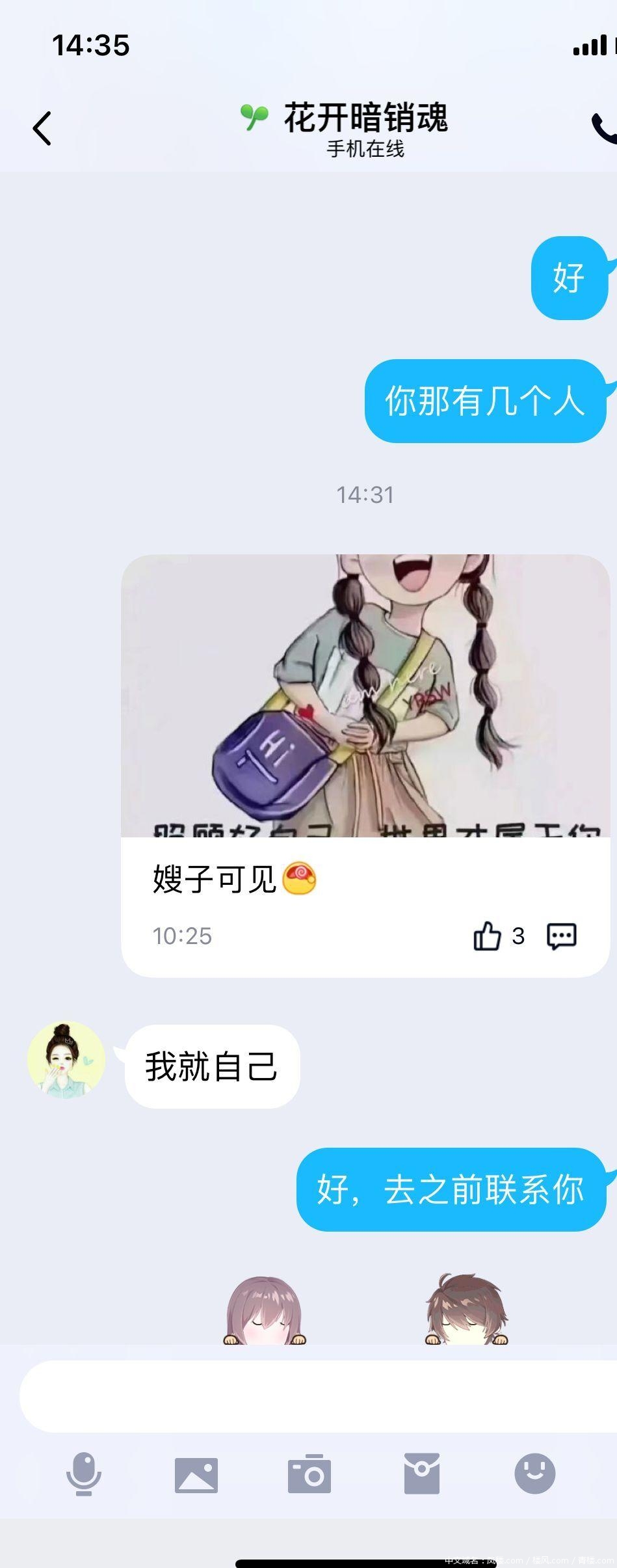
Task: Open the camera to take a photo
Action: pyautogui.click(x=309, y=1474)
